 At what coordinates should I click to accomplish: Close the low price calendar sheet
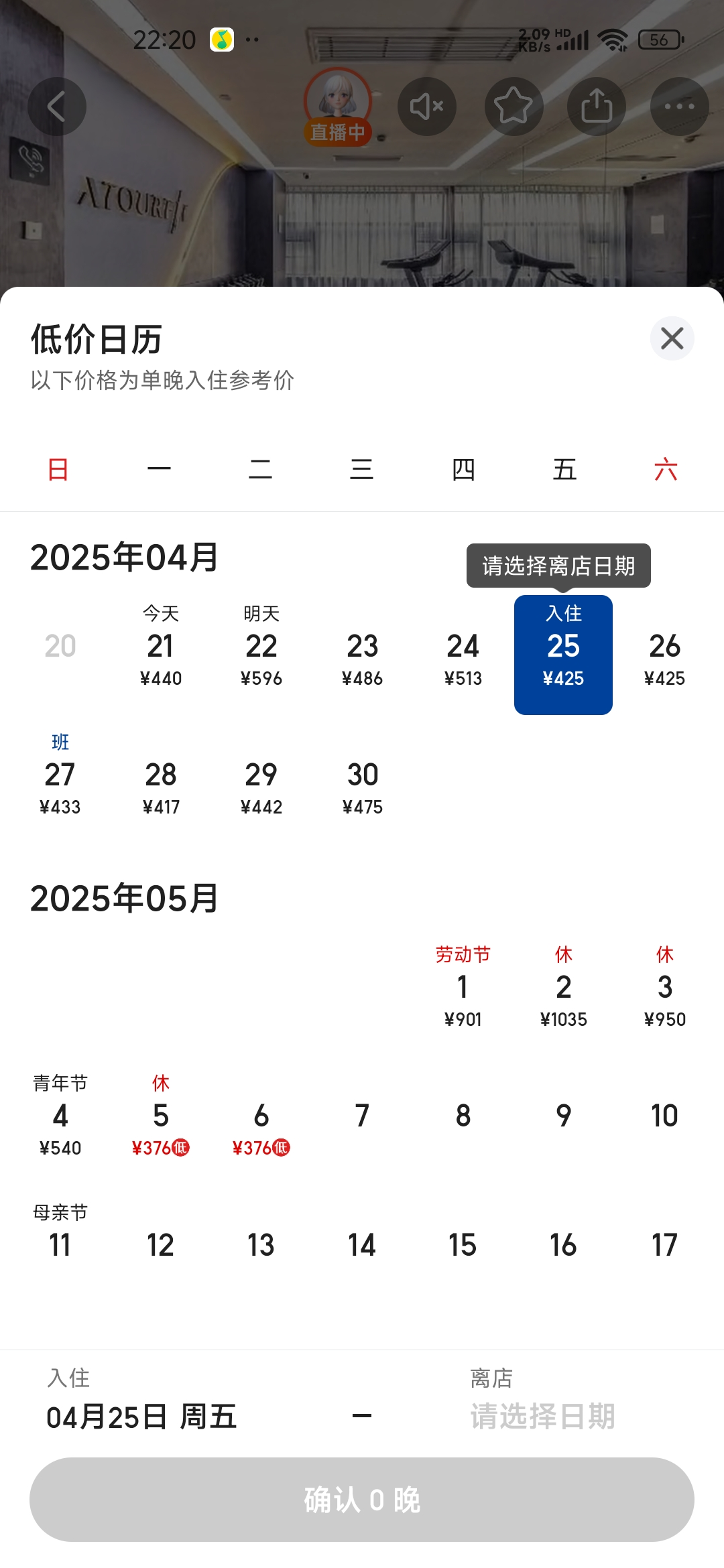coord(672,338)
